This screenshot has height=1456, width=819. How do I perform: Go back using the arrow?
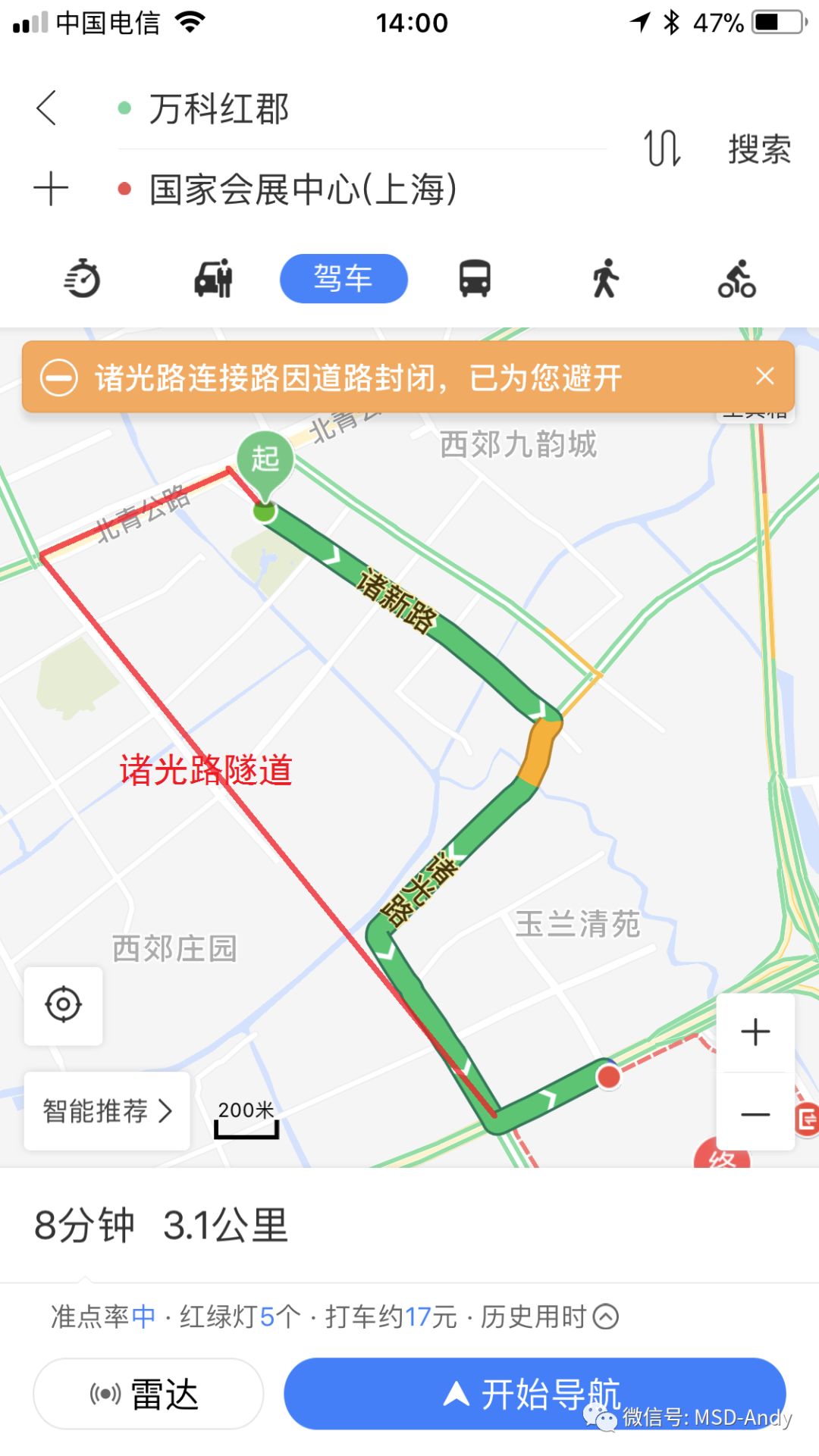(47, 108)
